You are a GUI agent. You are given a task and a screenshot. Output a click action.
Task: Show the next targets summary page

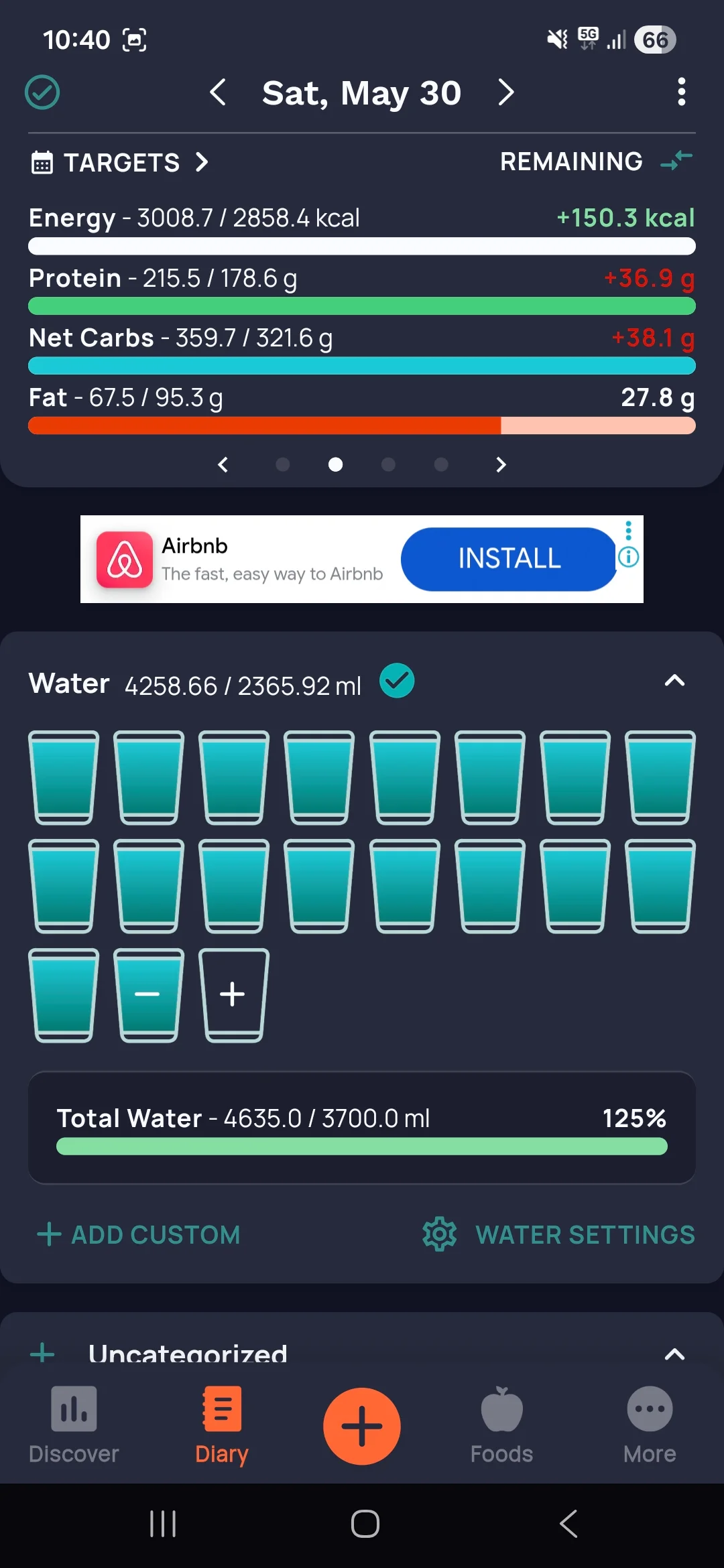500,464
